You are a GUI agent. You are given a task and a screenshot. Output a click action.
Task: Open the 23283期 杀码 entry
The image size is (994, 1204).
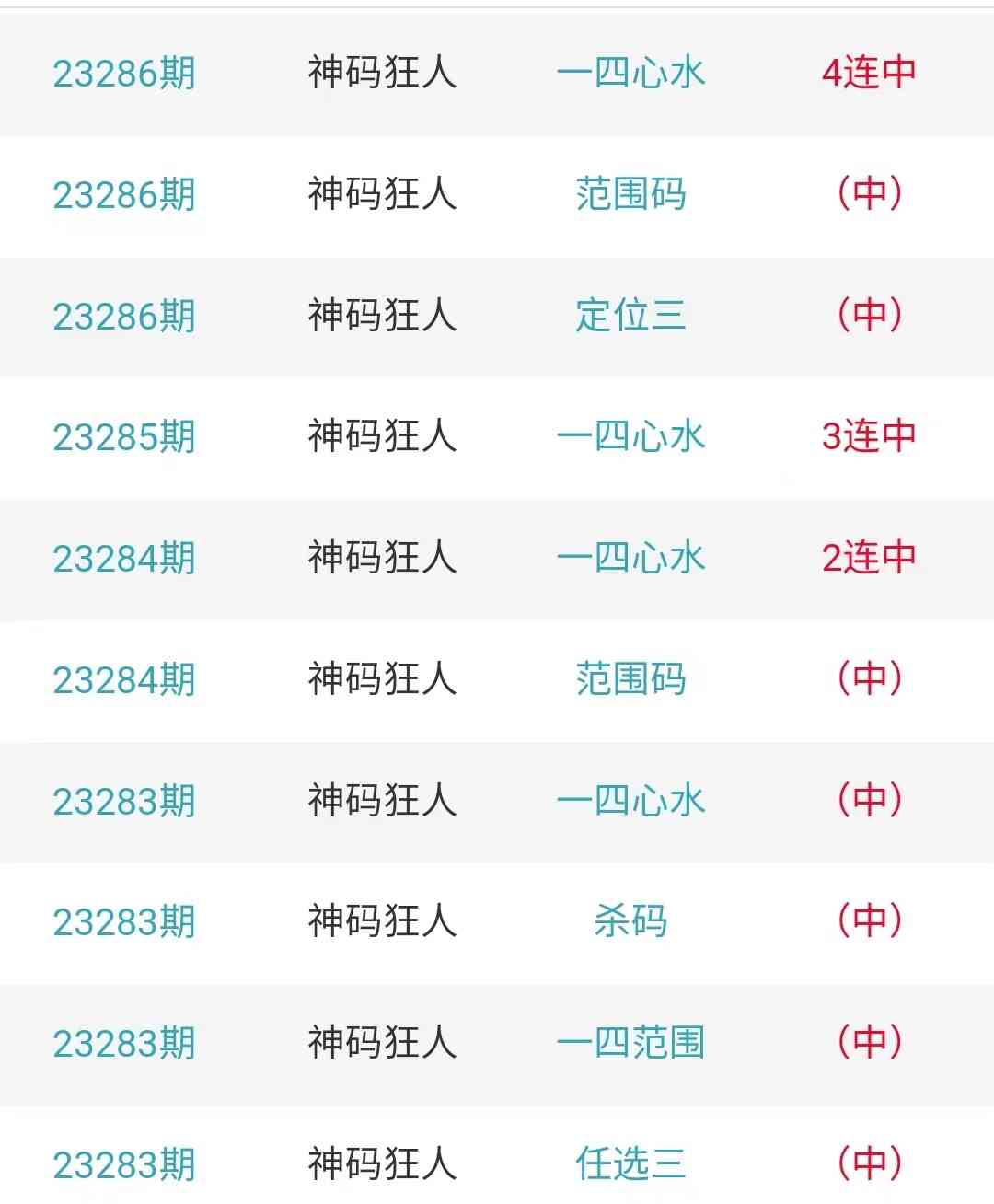click(x=630, y=921)
